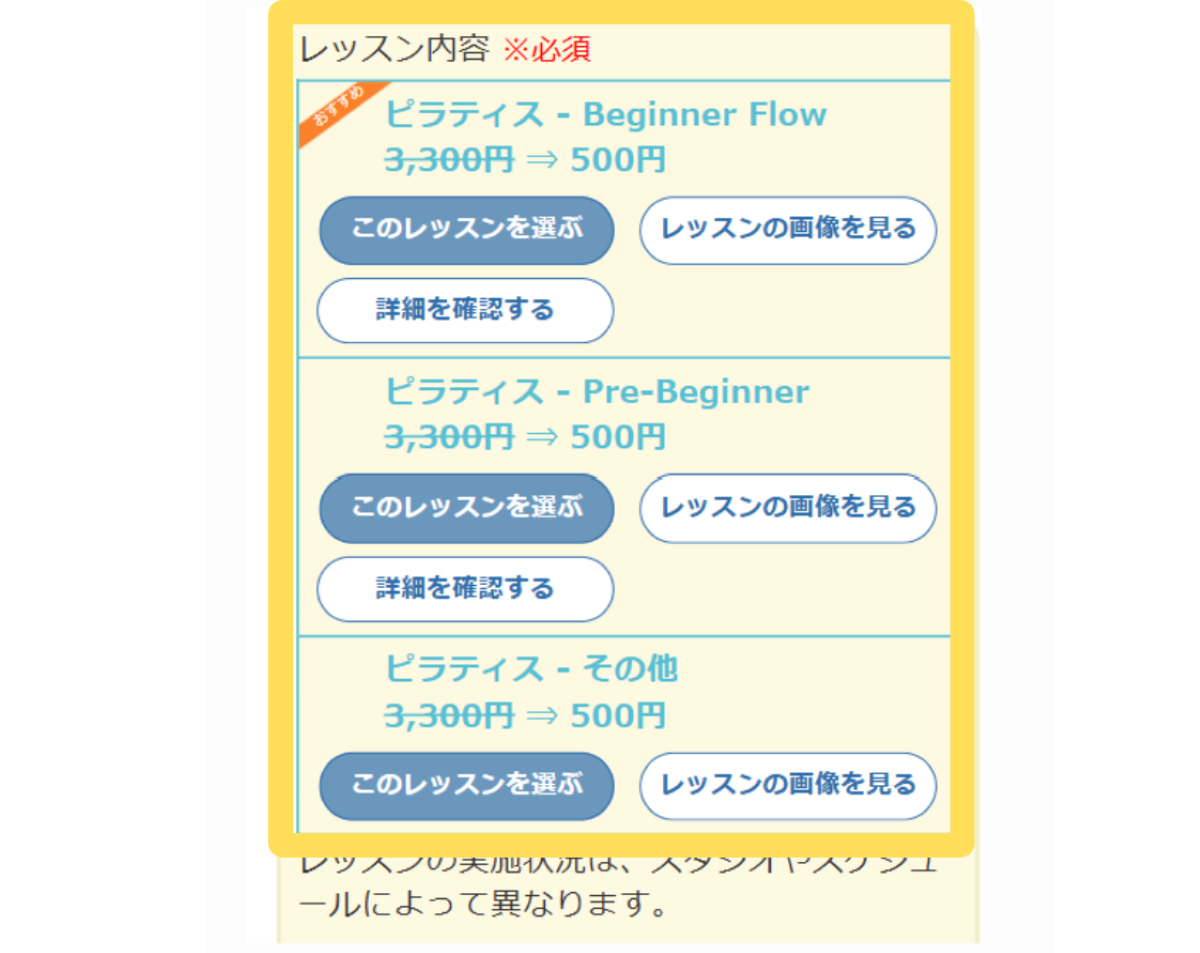Pick the ピラティス - その他 lesson
The height and width of the screenshot is (953, 1200).
click(465, 786)
